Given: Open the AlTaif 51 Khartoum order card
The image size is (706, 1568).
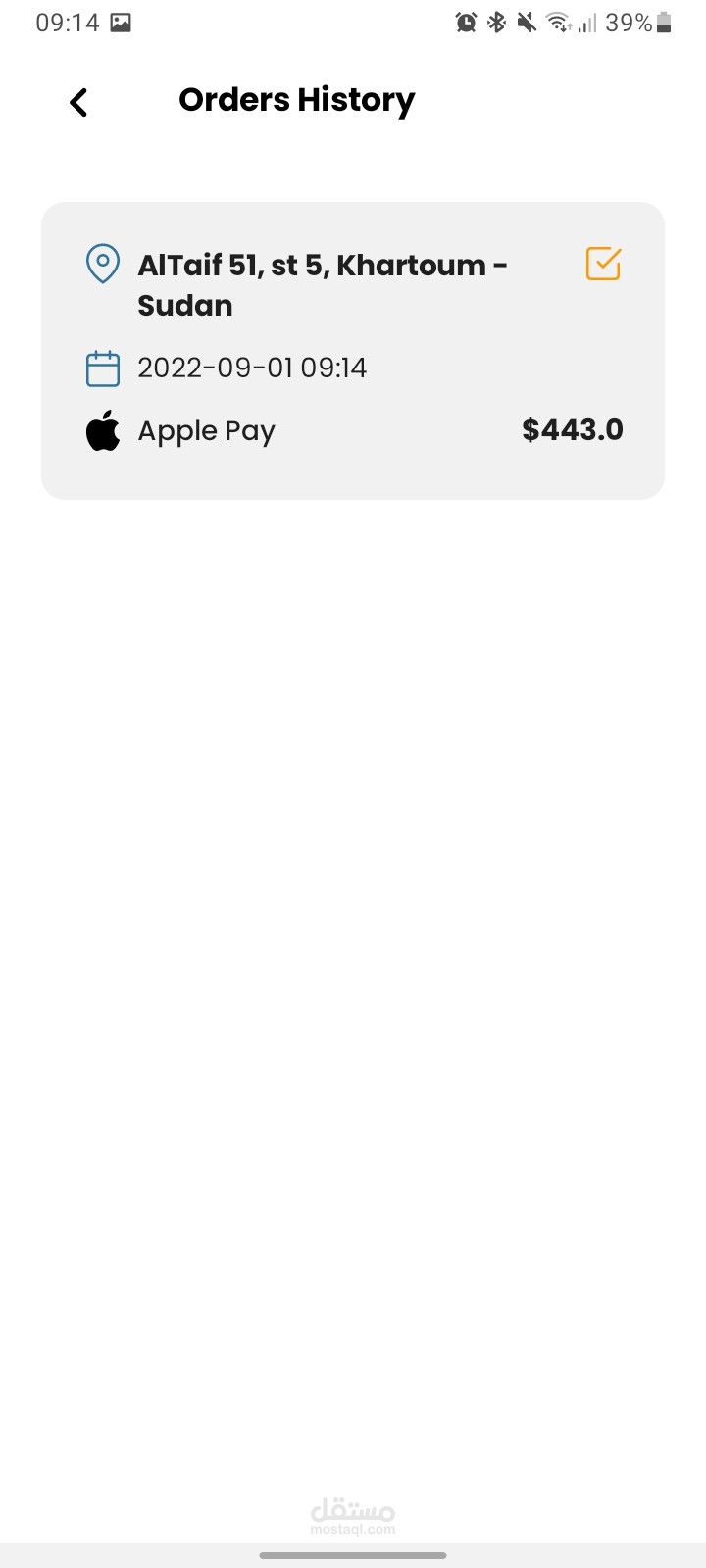Looking at the screenshot, I should (x=353, y=351).
